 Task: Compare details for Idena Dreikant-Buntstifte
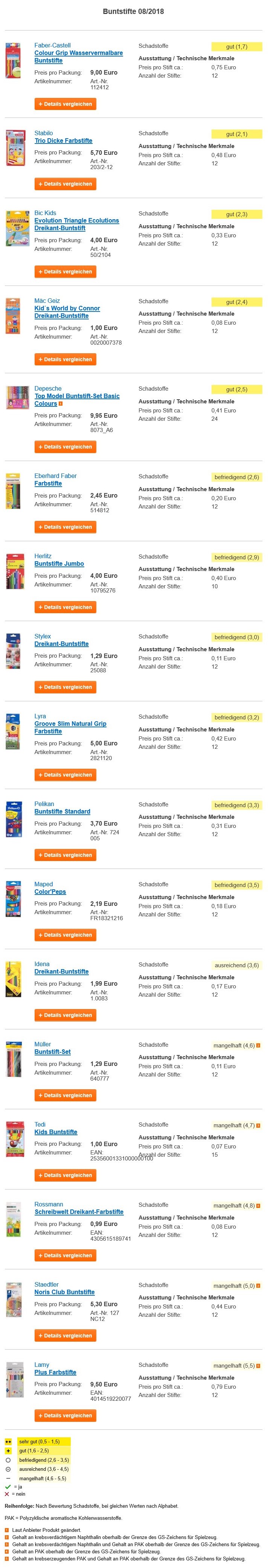pos(65,1015)
